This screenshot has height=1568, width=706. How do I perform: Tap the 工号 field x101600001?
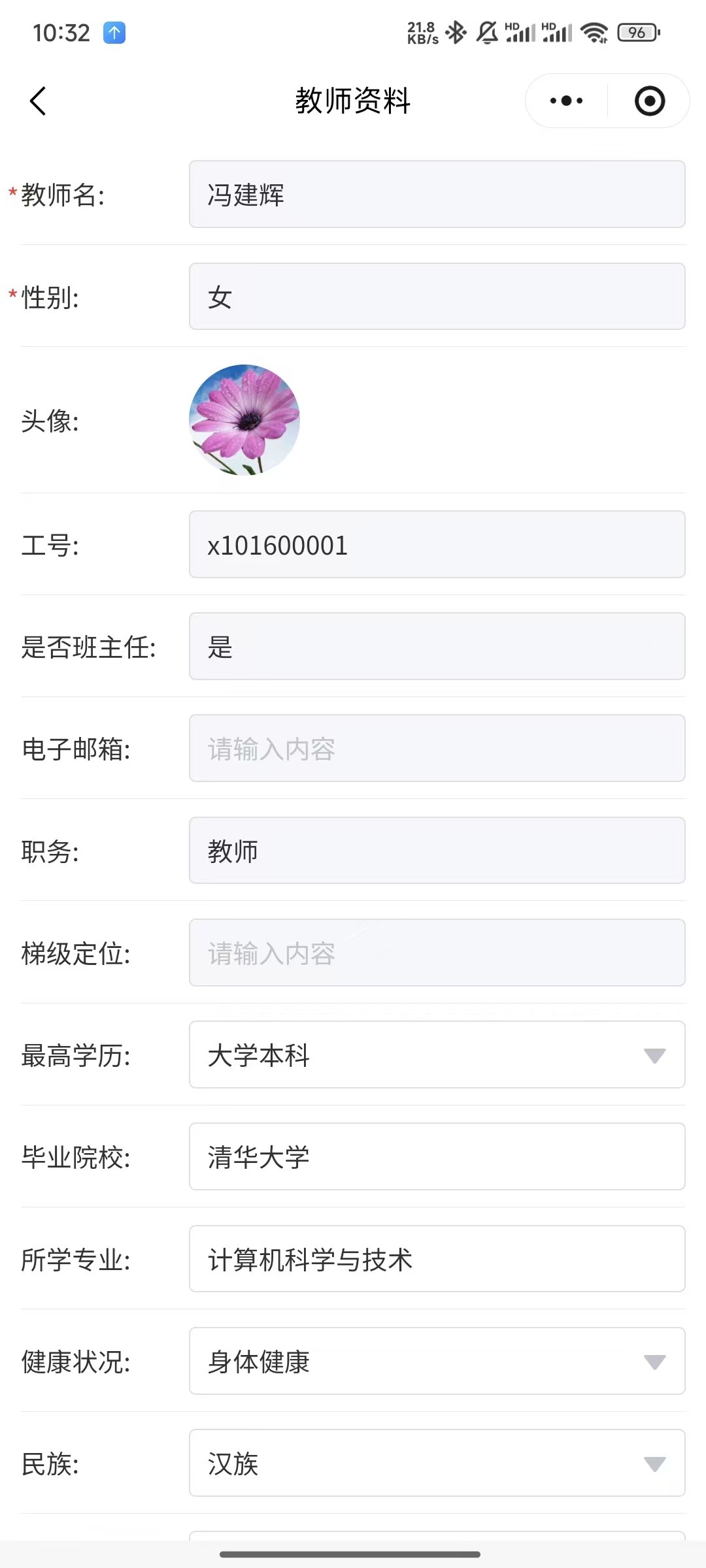(x=437, y=545)
